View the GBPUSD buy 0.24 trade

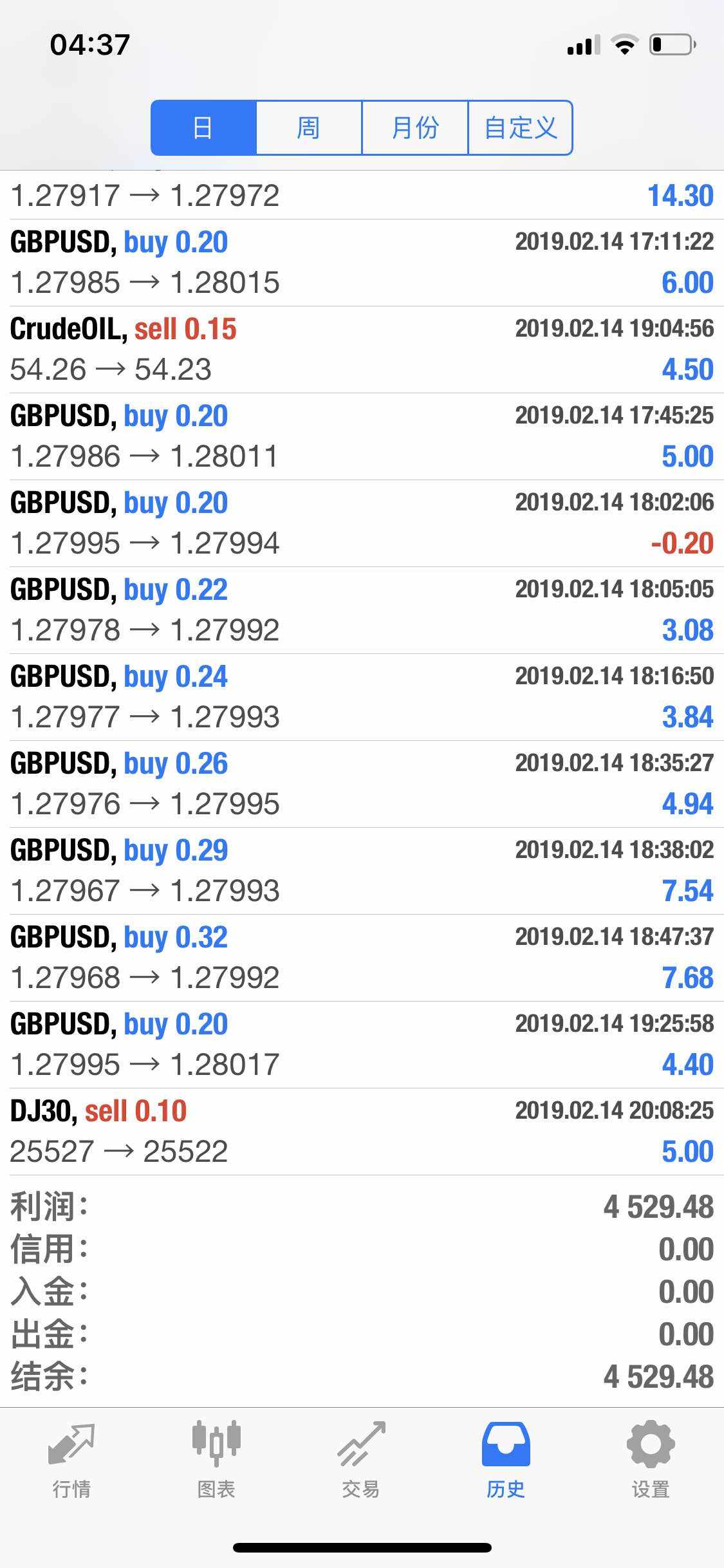(x=362, y=697)
